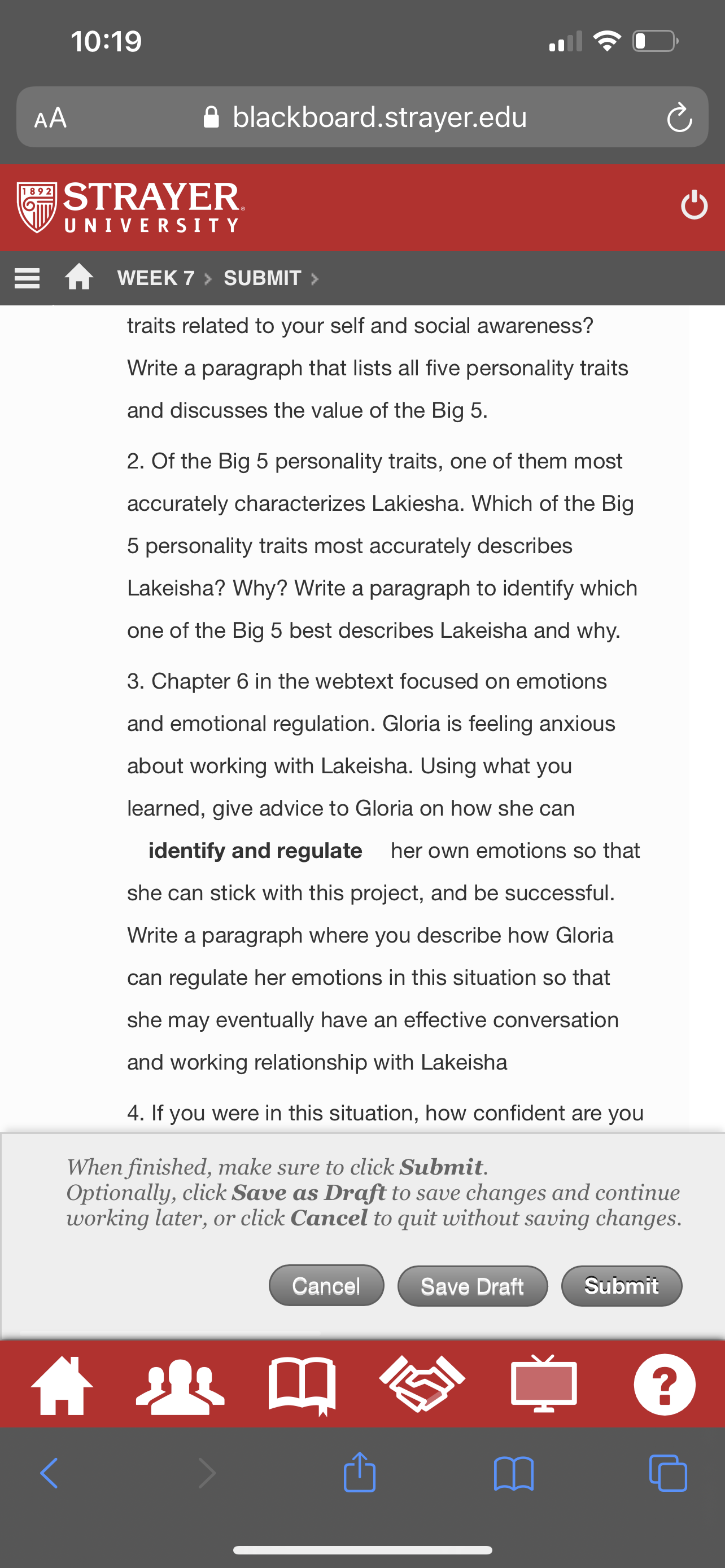
Task: Open the people group tab
Action: click(x=180, y=1385)
